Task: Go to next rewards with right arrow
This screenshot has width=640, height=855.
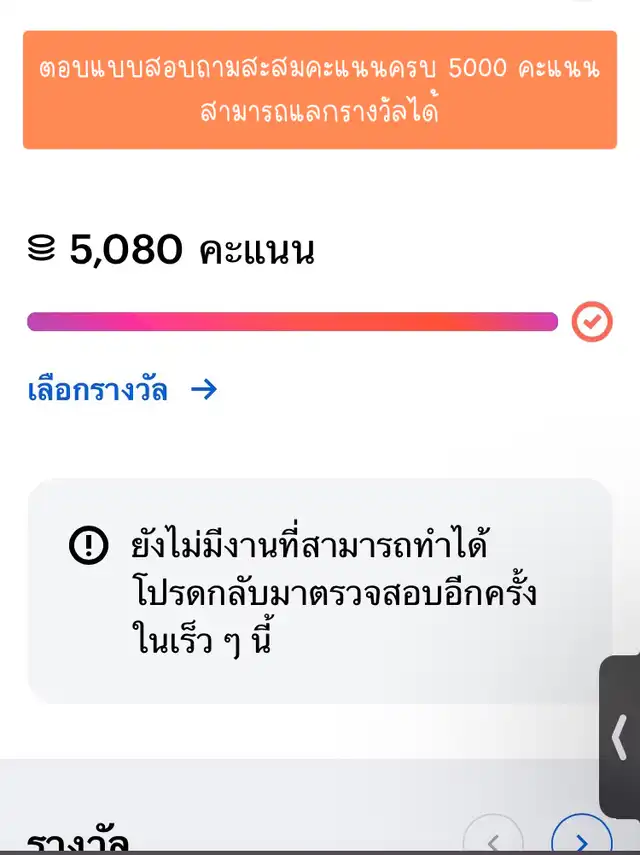Action: (x=581, y=841)
